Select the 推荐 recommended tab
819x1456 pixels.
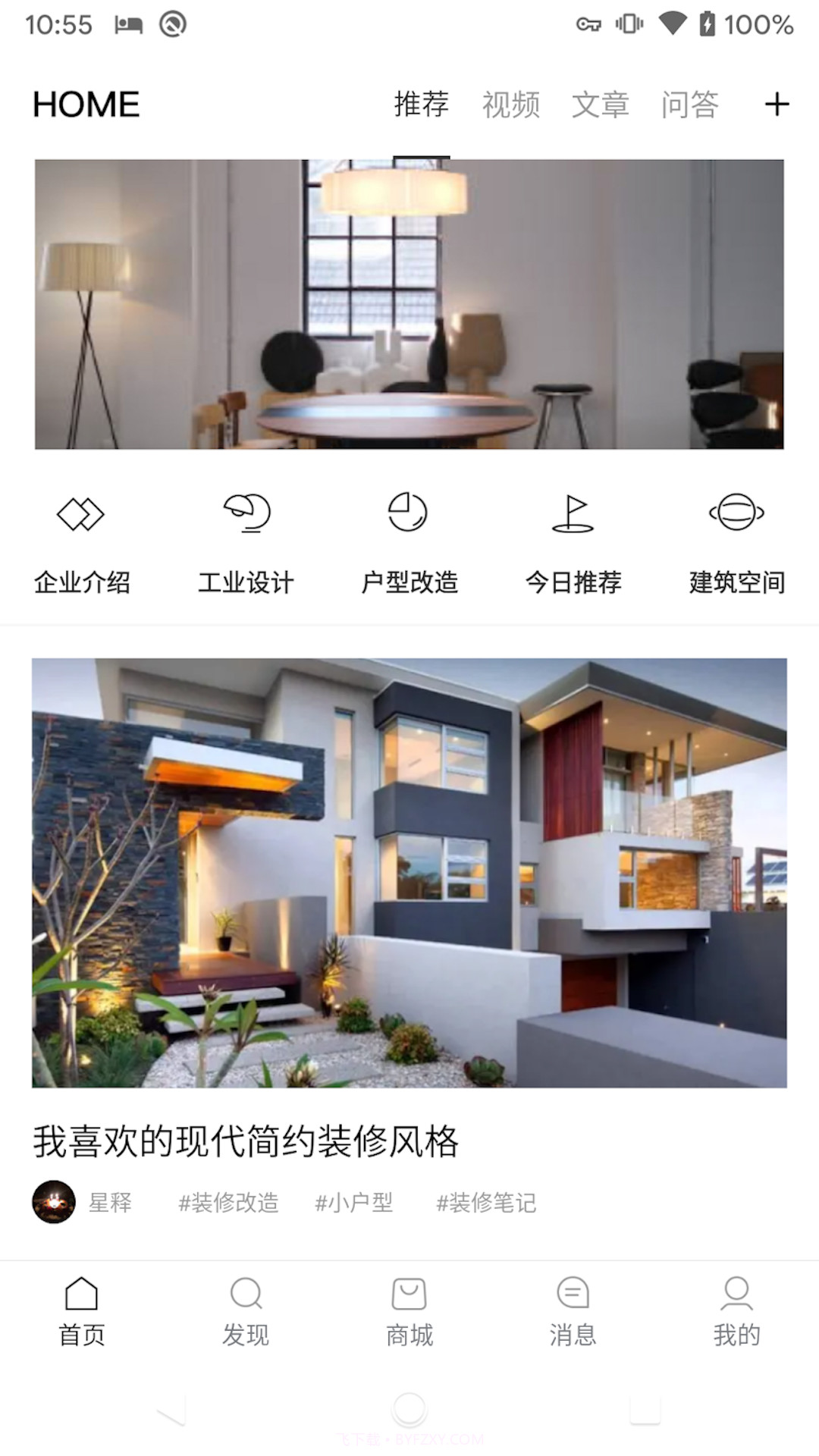pyautogui.click(x=421, y=104)
